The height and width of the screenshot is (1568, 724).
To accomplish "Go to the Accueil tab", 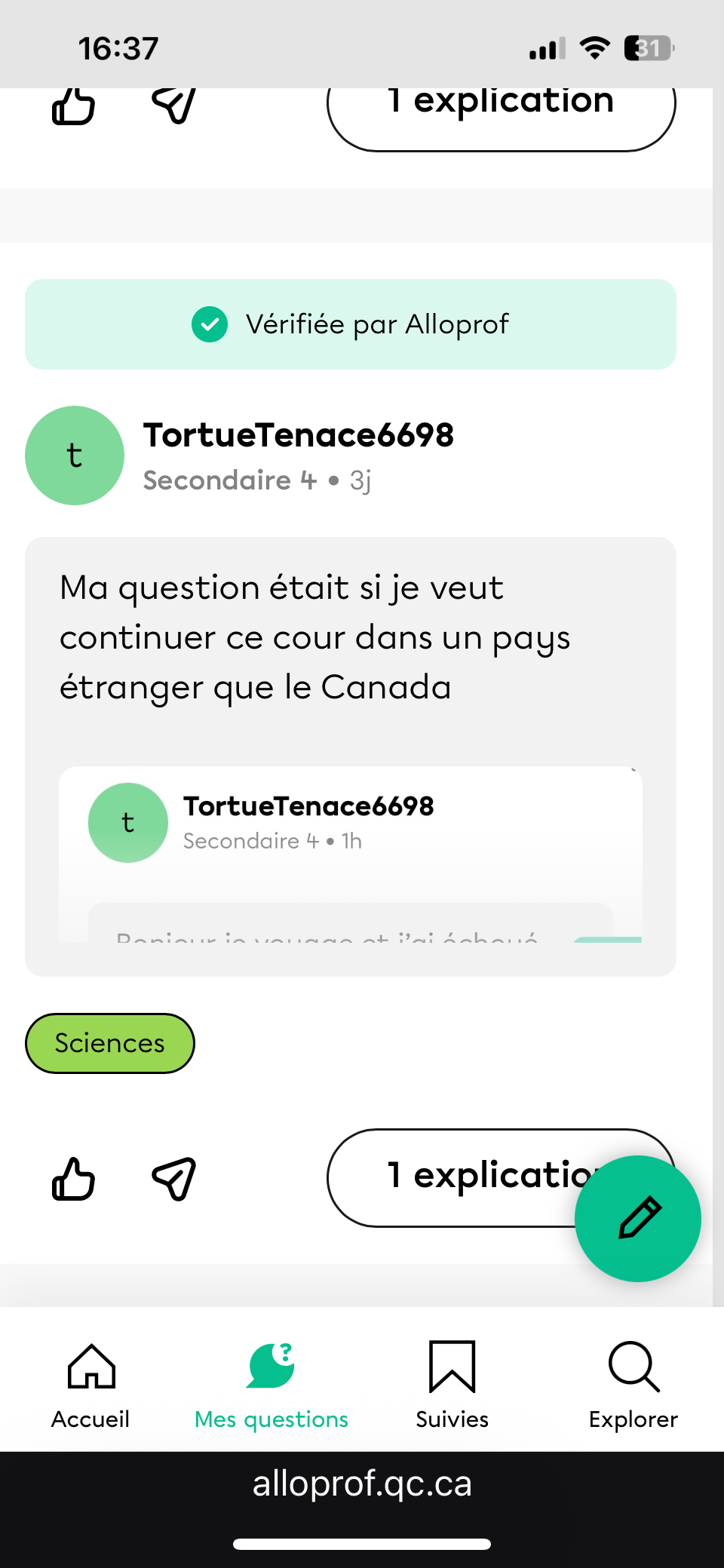I will click(x=90, y=1385).
